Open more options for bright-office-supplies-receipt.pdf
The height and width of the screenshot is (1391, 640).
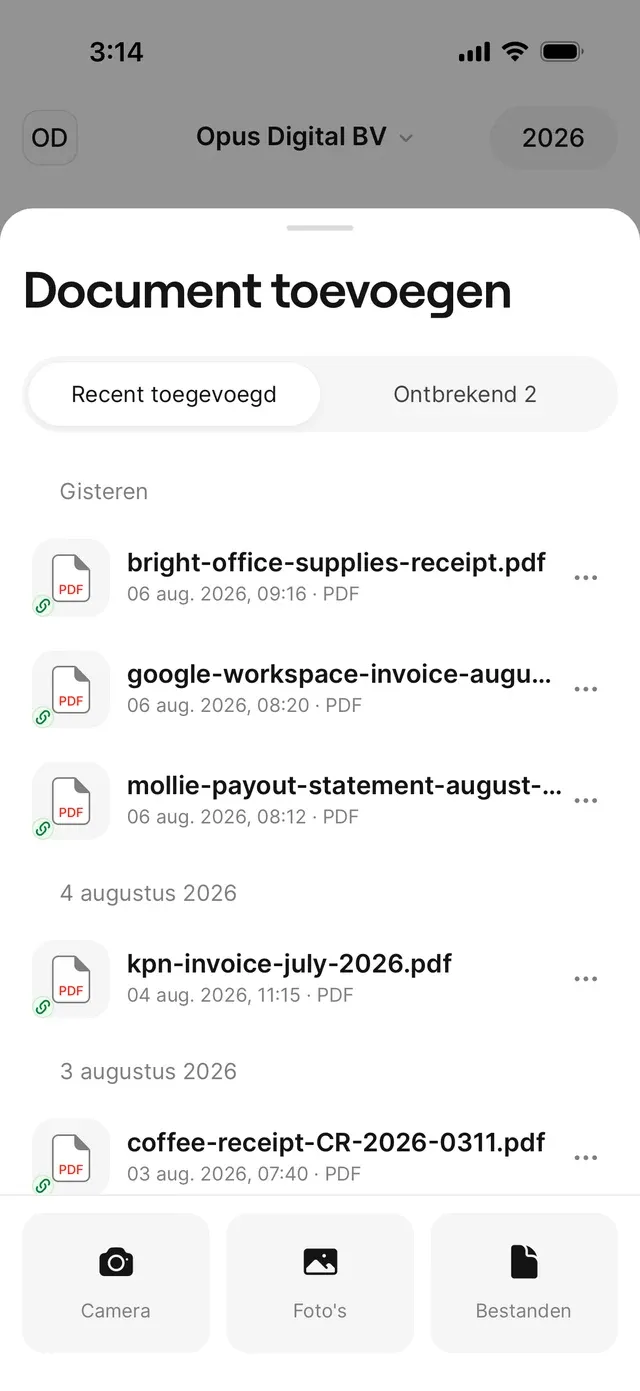586,578
